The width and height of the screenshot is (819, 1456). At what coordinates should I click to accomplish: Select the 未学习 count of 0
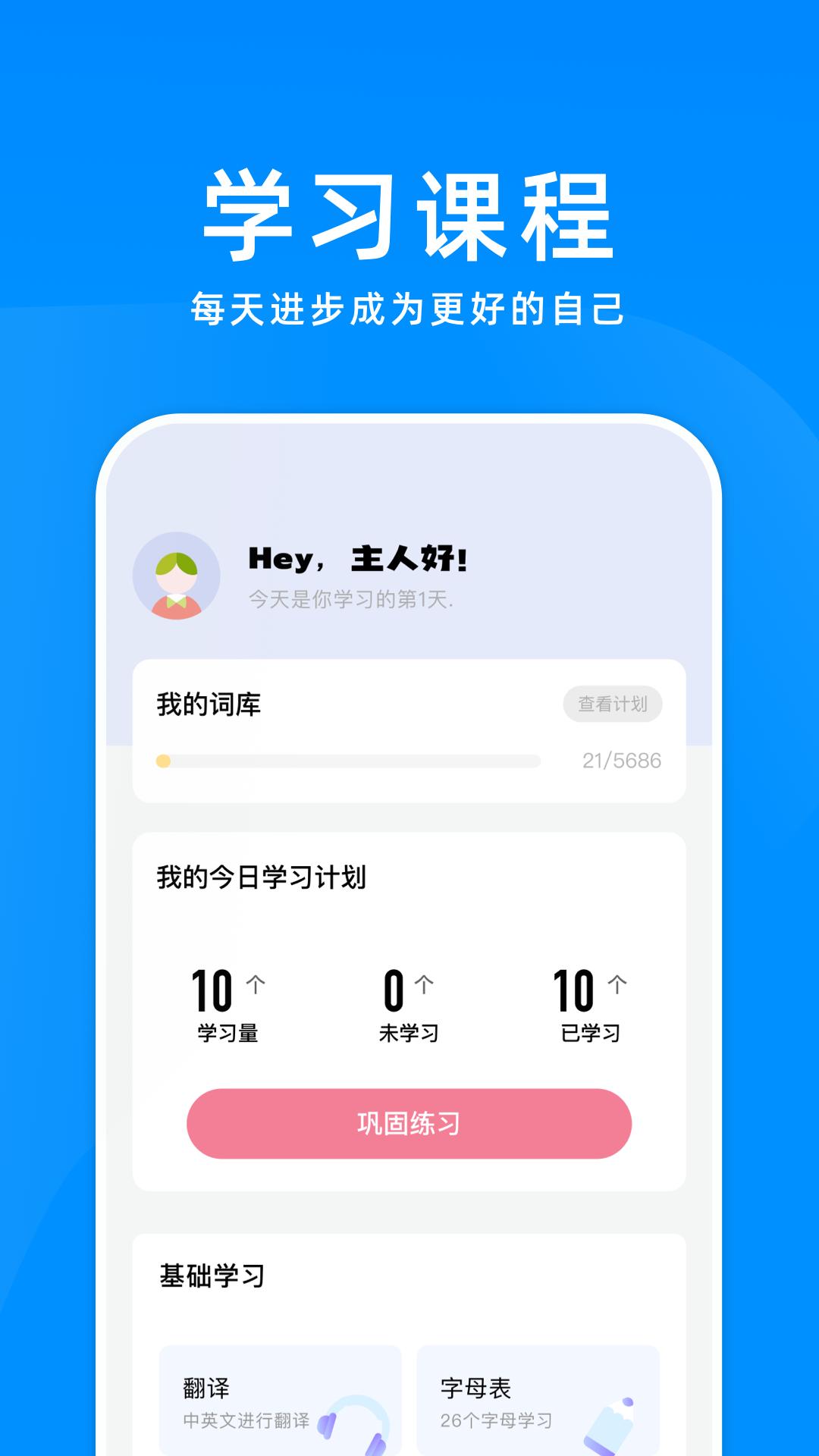click(x=394, y=987)
